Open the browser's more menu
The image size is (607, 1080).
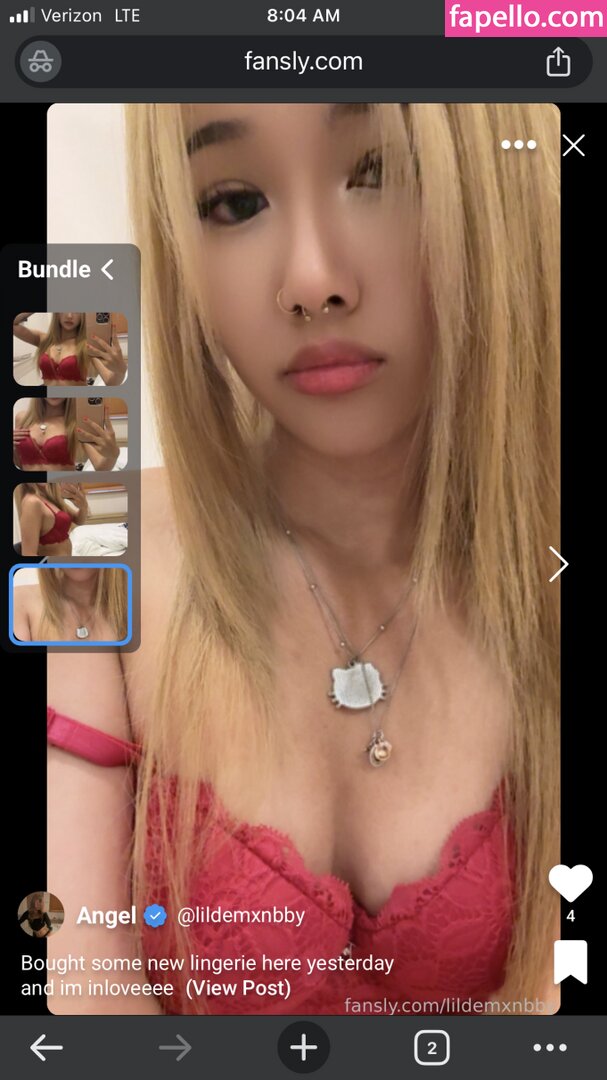point(550,1047)
